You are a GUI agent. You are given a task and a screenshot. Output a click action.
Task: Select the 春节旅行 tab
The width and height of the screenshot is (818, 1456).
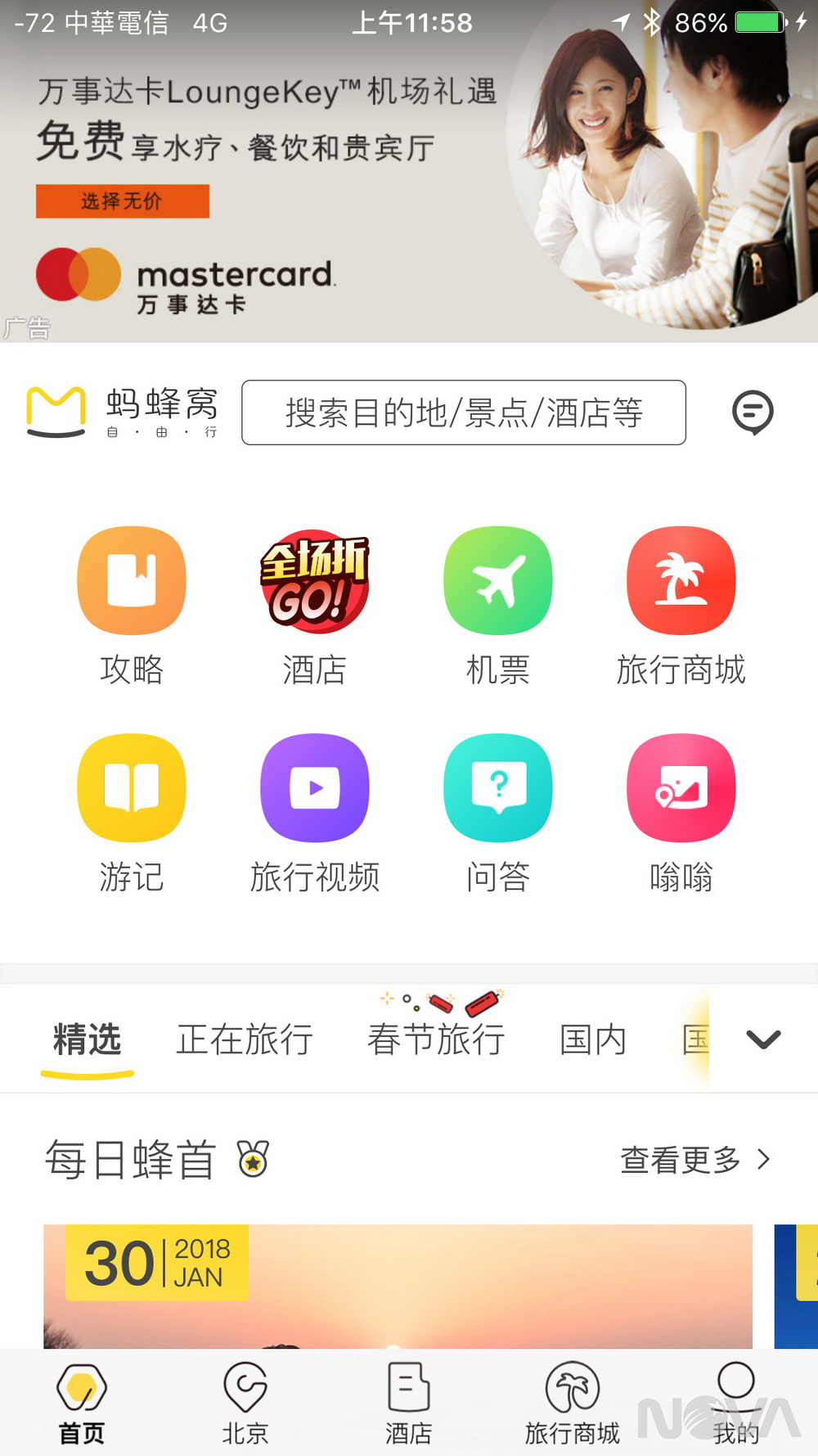[x=436, y=1039]
